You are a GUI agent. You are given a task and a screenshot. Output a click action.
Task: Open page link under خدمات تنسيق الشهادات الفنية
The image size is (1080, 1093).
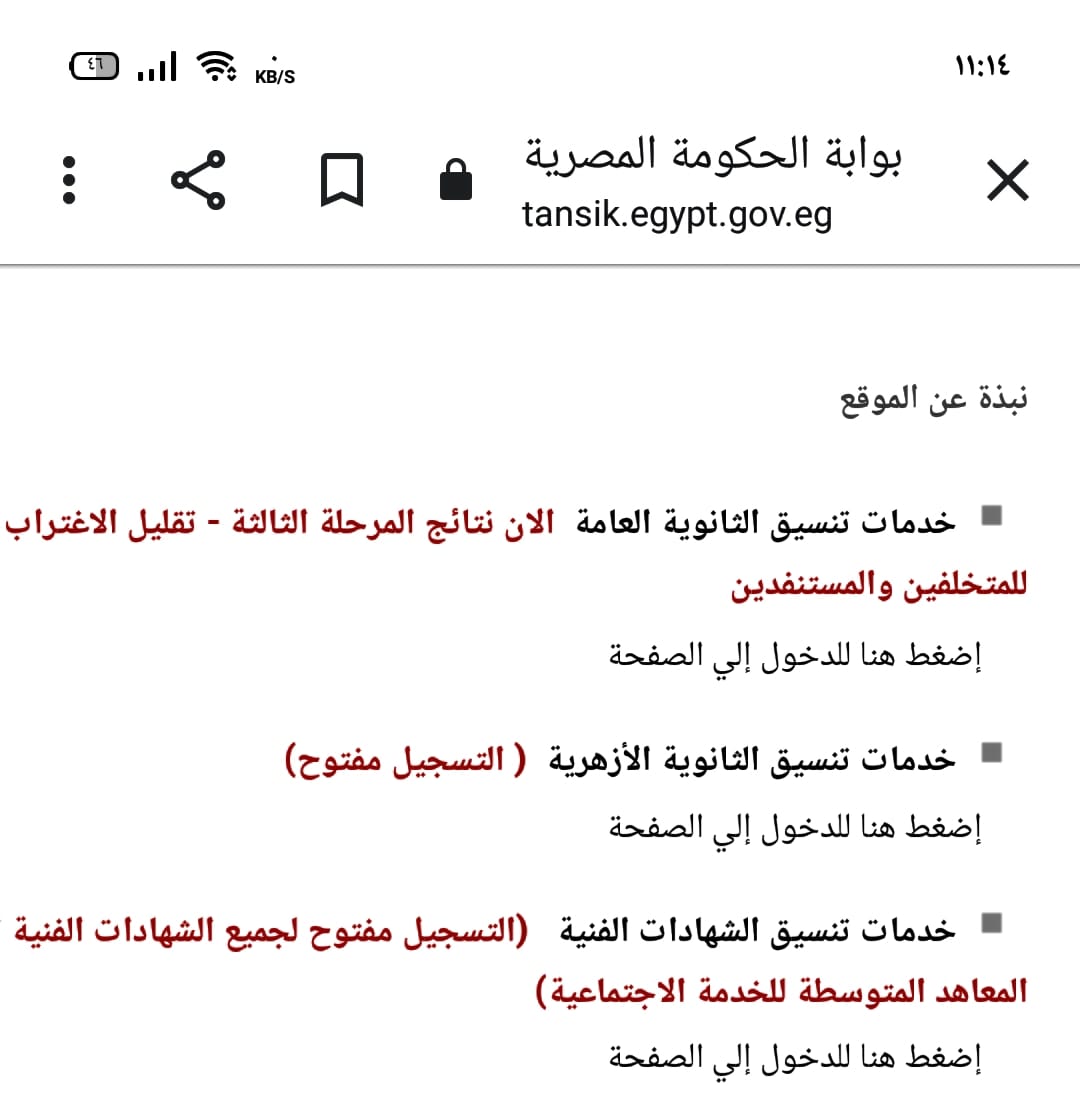point(795,1058)
